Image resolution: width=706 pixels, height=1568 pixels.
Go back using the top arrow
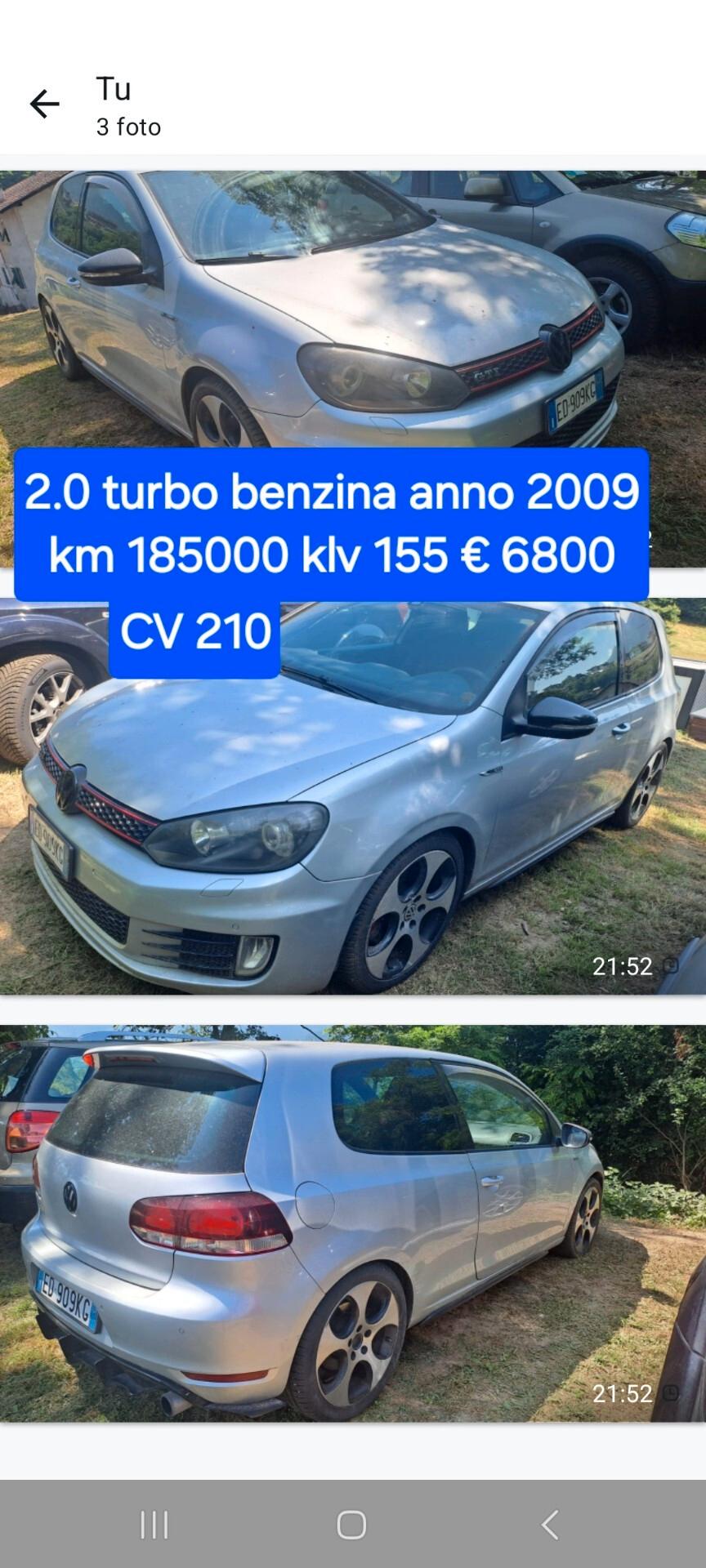pyautogui.click(x=44, y=105)
